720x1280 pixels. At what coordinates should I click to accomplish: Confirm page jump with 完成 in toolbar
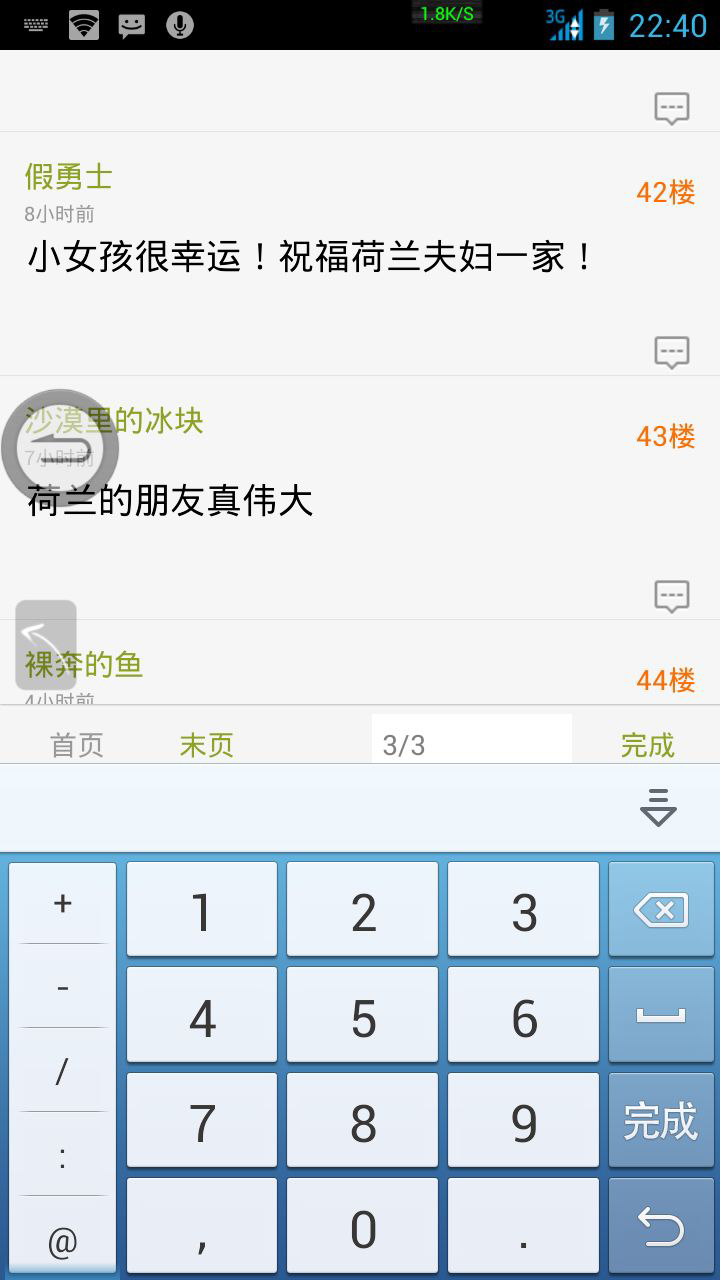[x=648, y=745]
